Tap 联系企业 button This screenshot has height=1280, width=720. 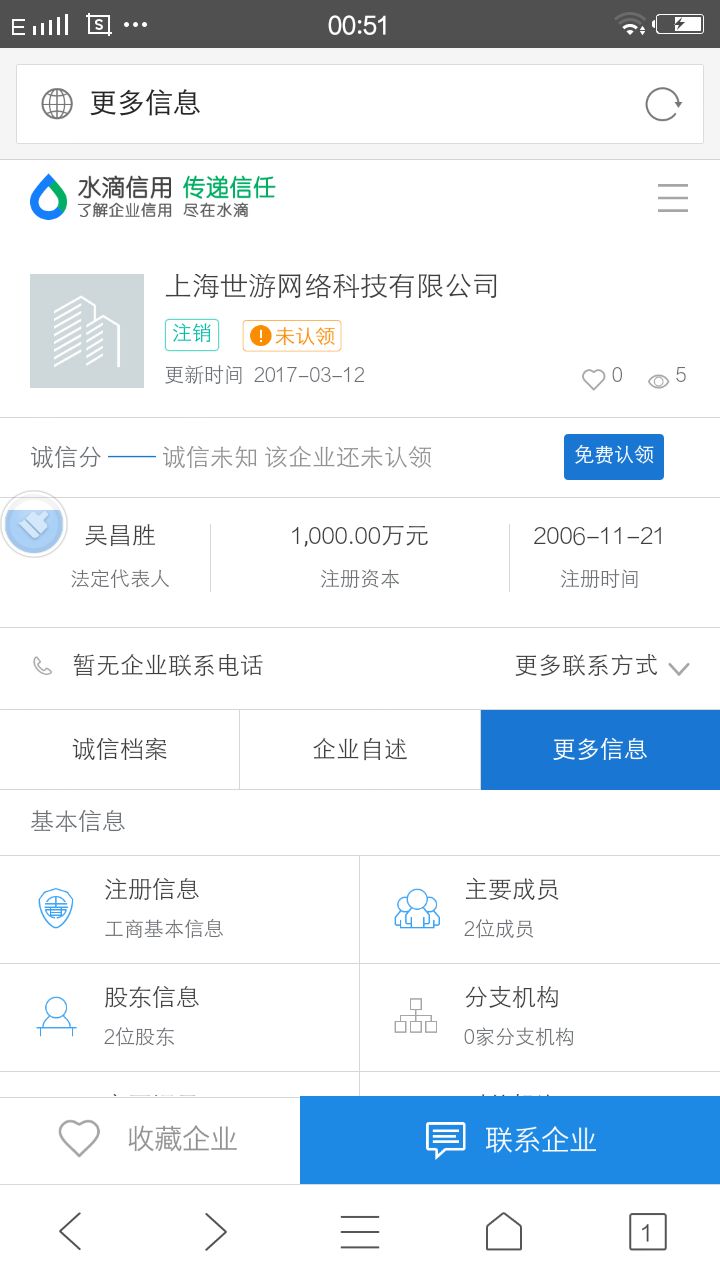coord(510,1139)
